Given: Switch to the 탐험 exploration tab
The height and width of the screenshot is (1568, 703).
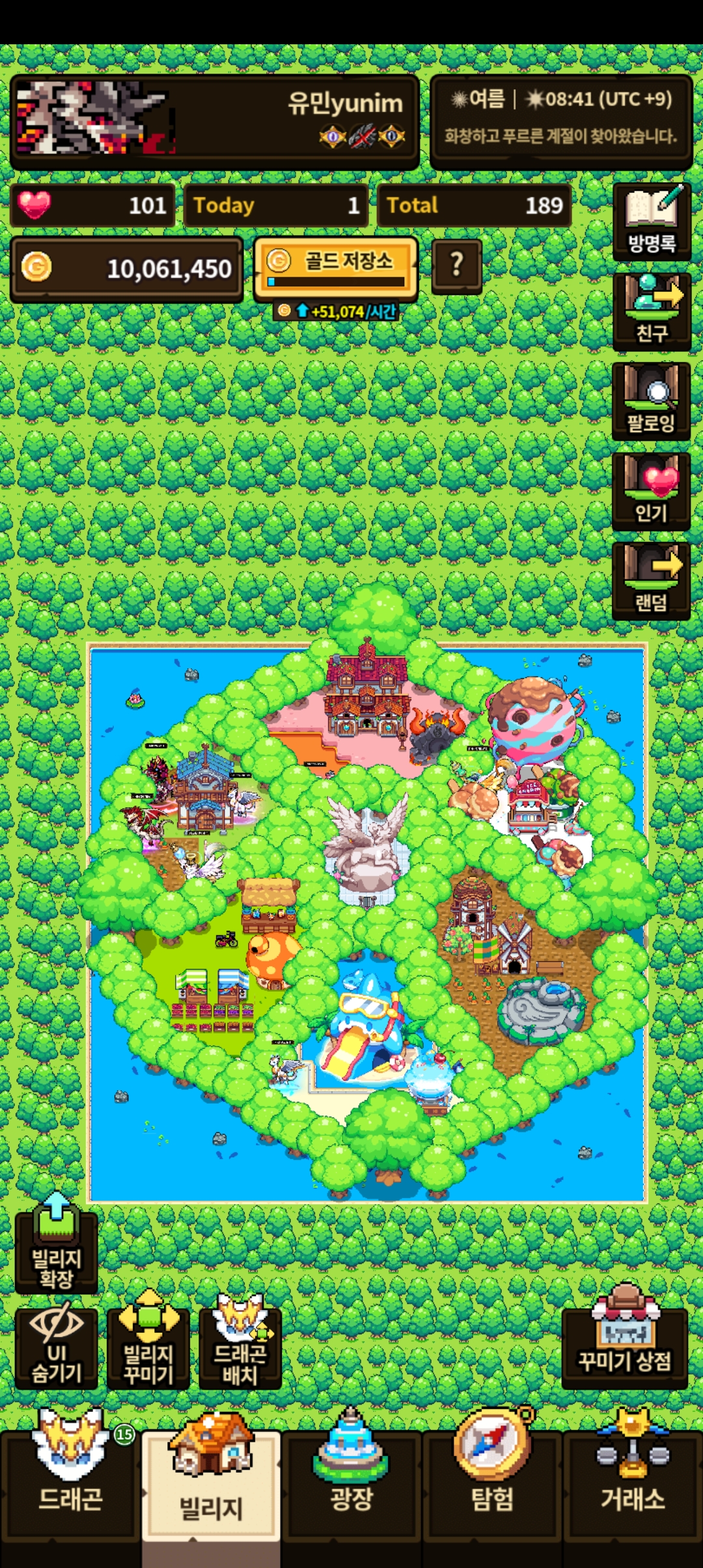Looking at the screenshot, I should tap(492, 1486).
